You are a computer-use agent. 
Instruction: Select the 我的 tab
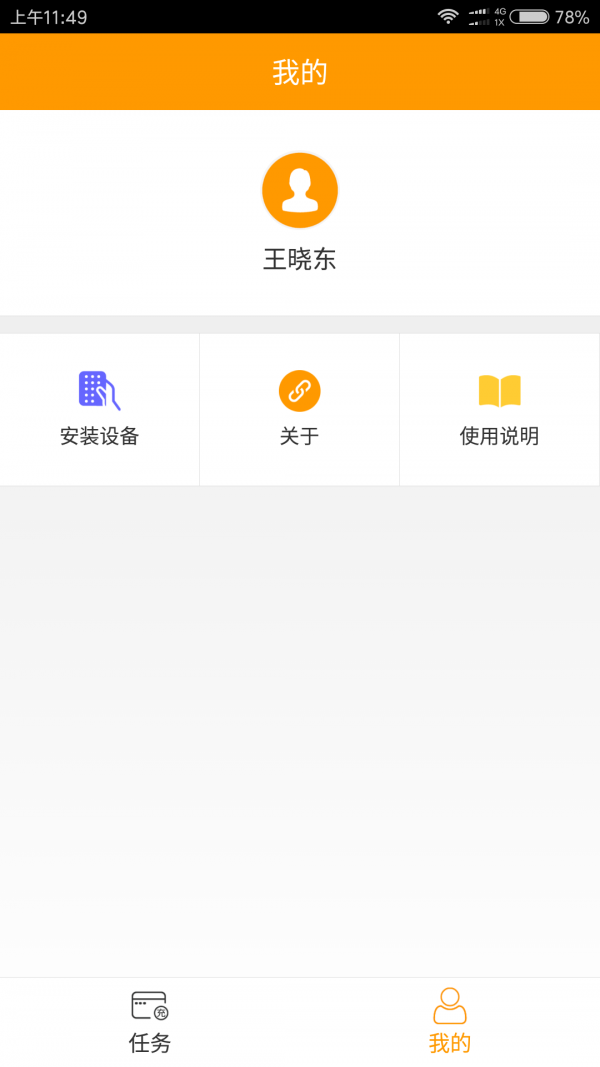click(450, 1022)
